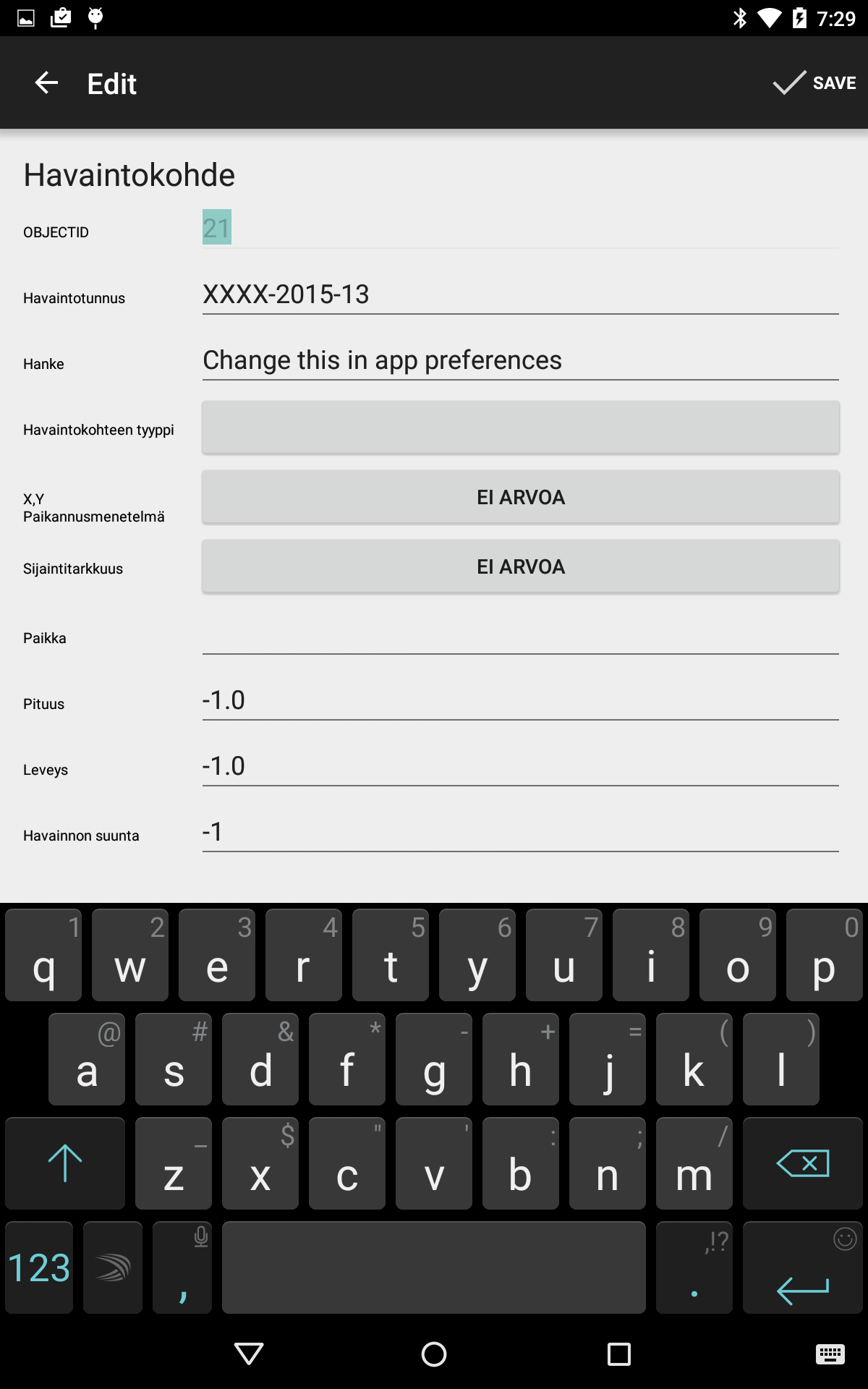The image size is (868, 1389).
Task: Save the edited record
Action: click(x=814, y=83)
